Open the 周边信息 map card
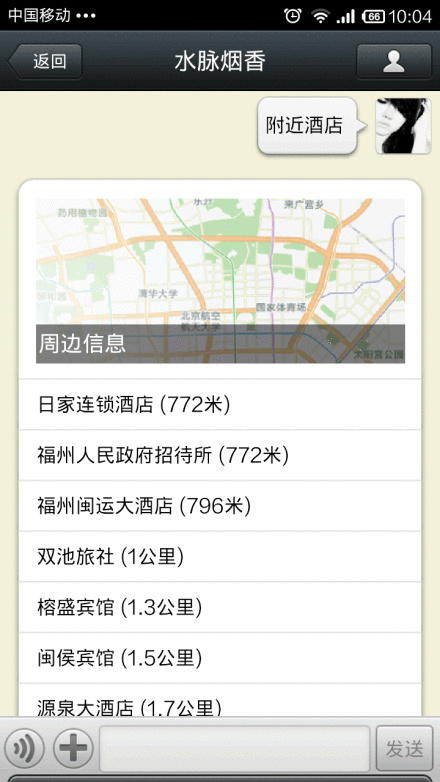 click(220, 281)
